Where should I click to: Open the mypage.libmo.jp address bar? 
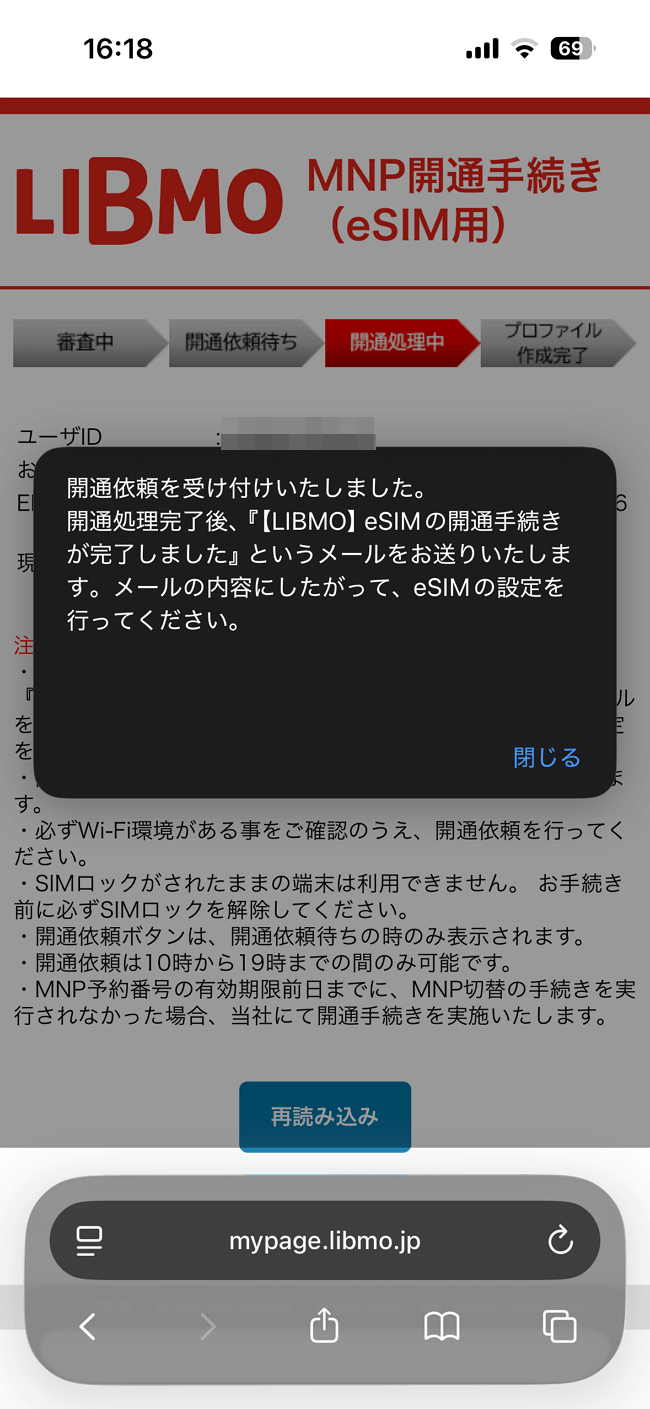[325, 1241]
